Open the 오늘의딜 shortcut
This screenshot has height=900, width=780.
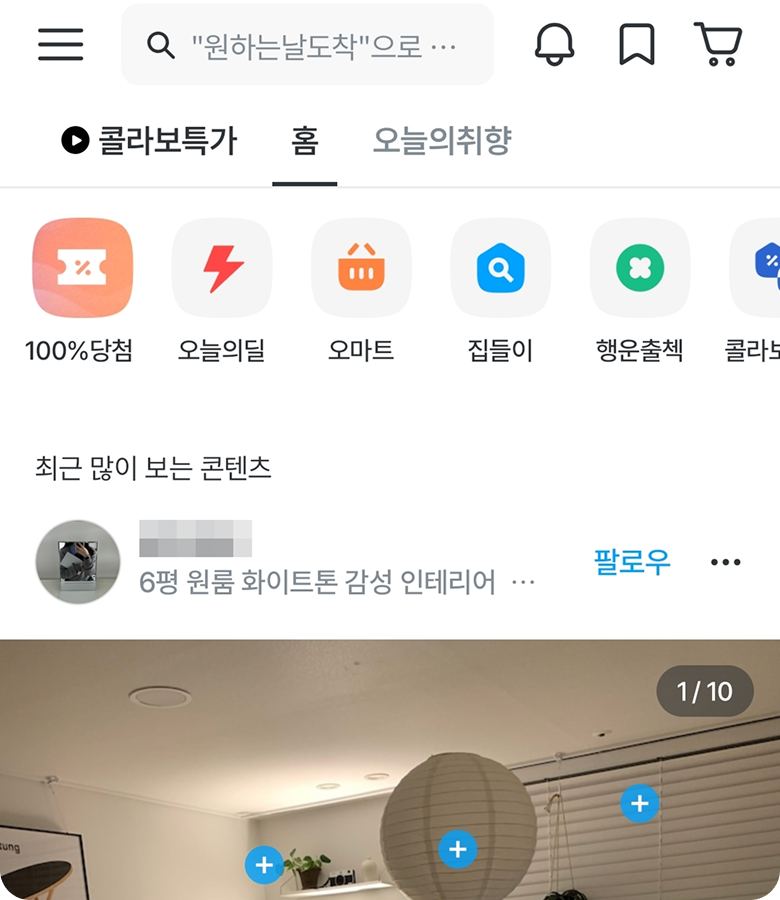point(222,268)
